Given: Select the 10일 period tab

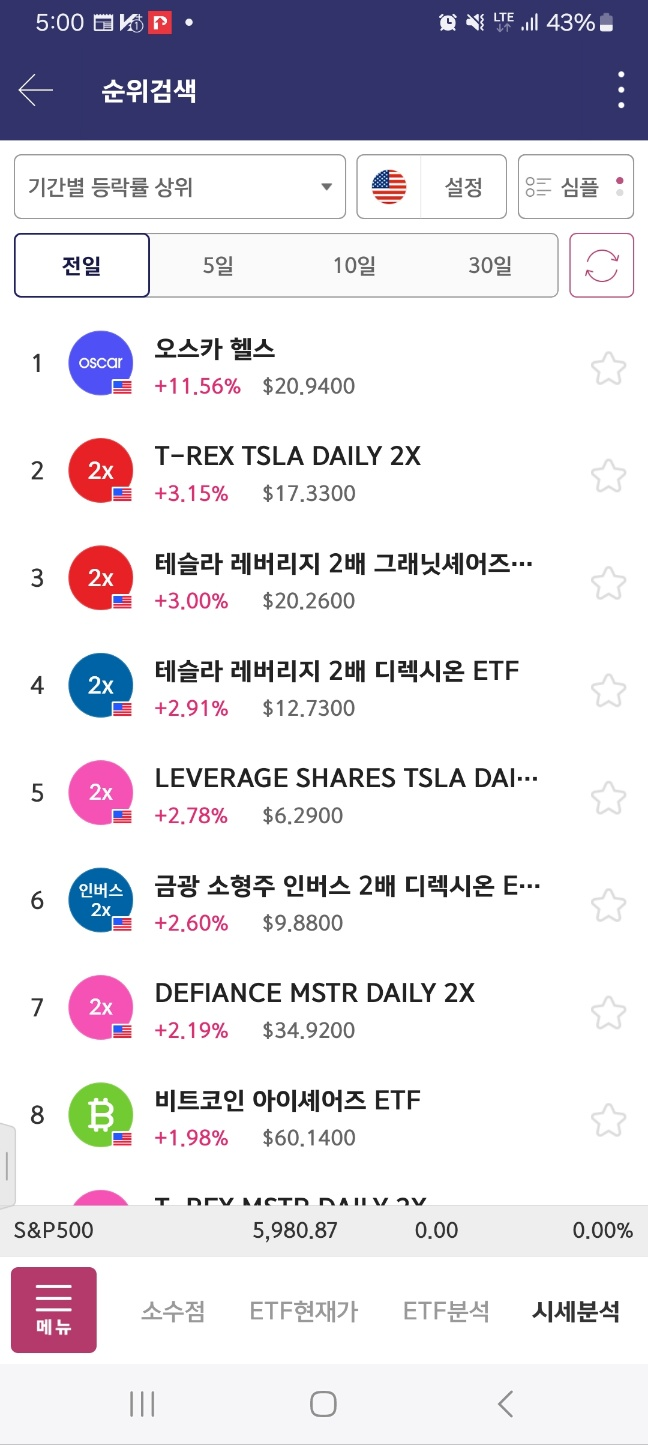Looking at the screenshot, I should (x=354, y=266).
